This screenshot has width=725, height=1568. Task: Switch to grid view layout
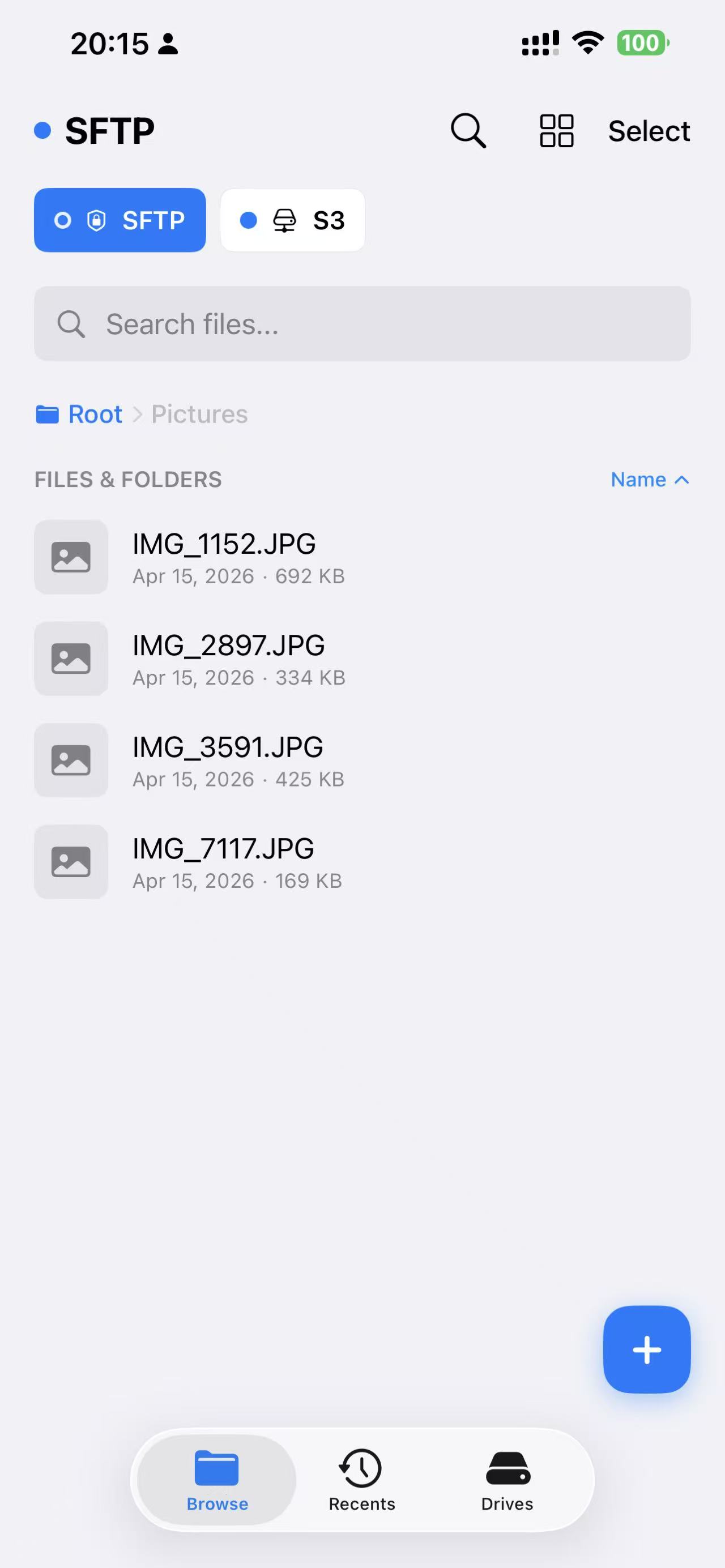click(555, 130)
